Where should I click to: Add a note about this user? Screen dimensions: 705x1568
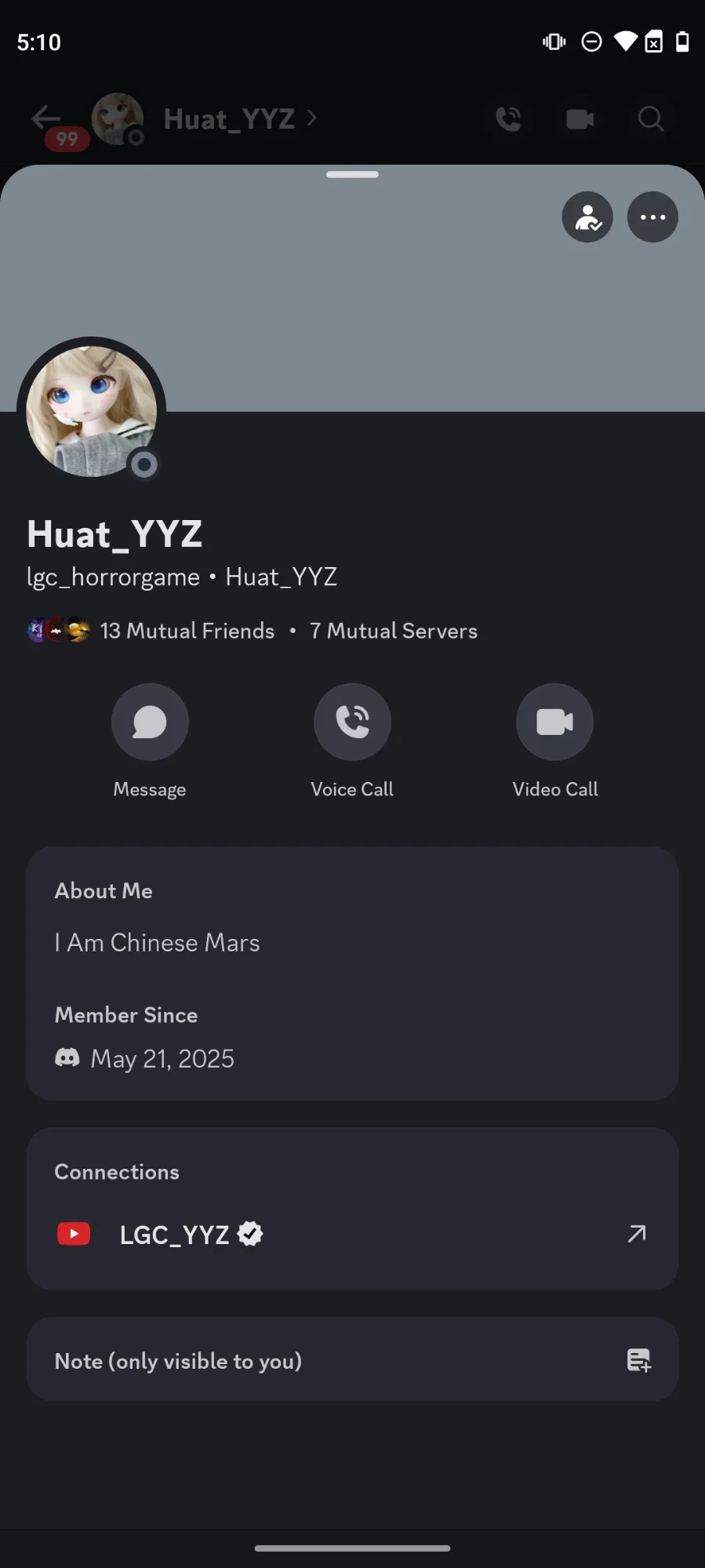352,1361
